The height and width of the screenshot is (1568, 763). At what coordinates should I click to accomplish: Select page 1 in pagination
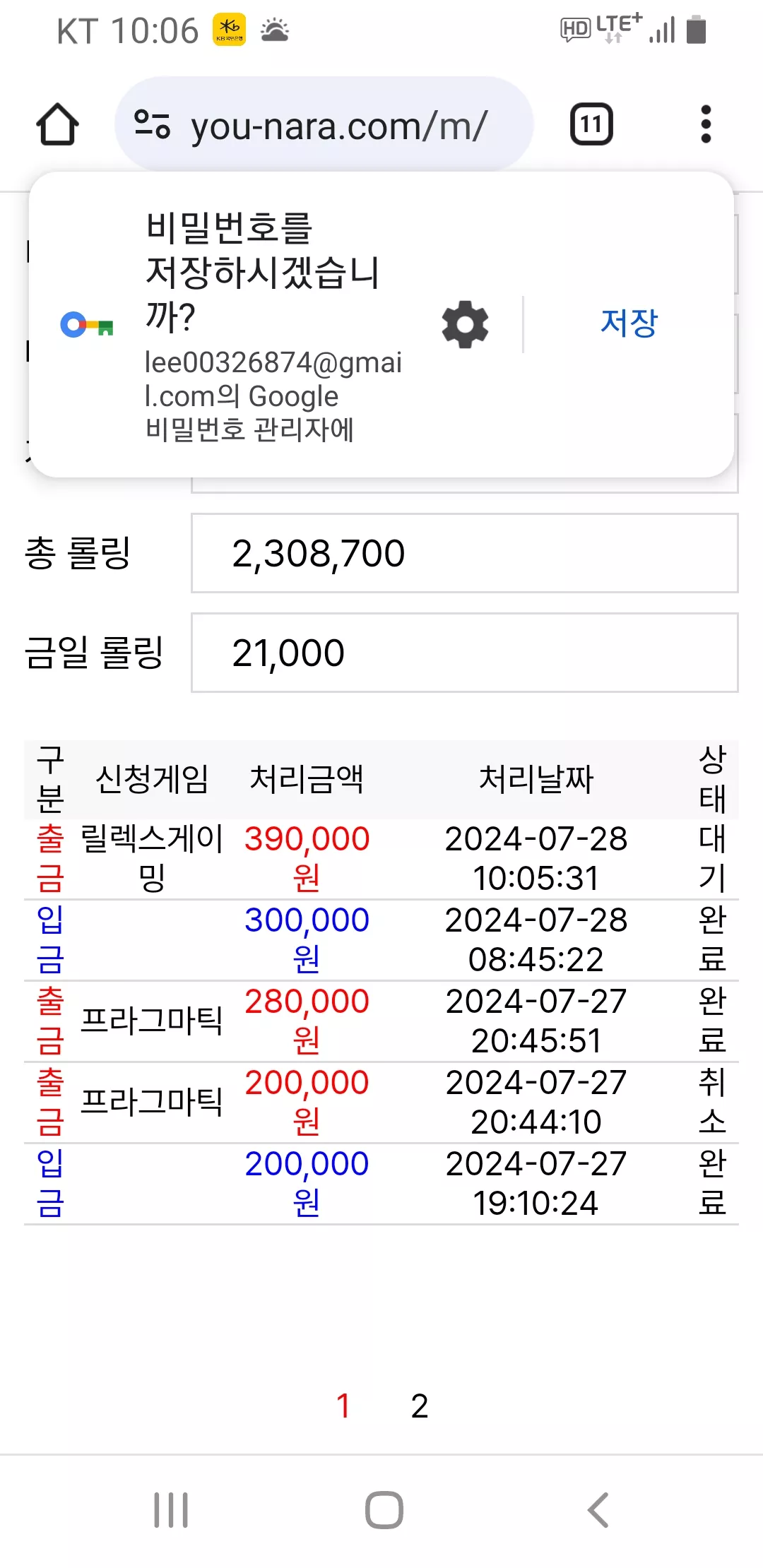point(343,1406)
